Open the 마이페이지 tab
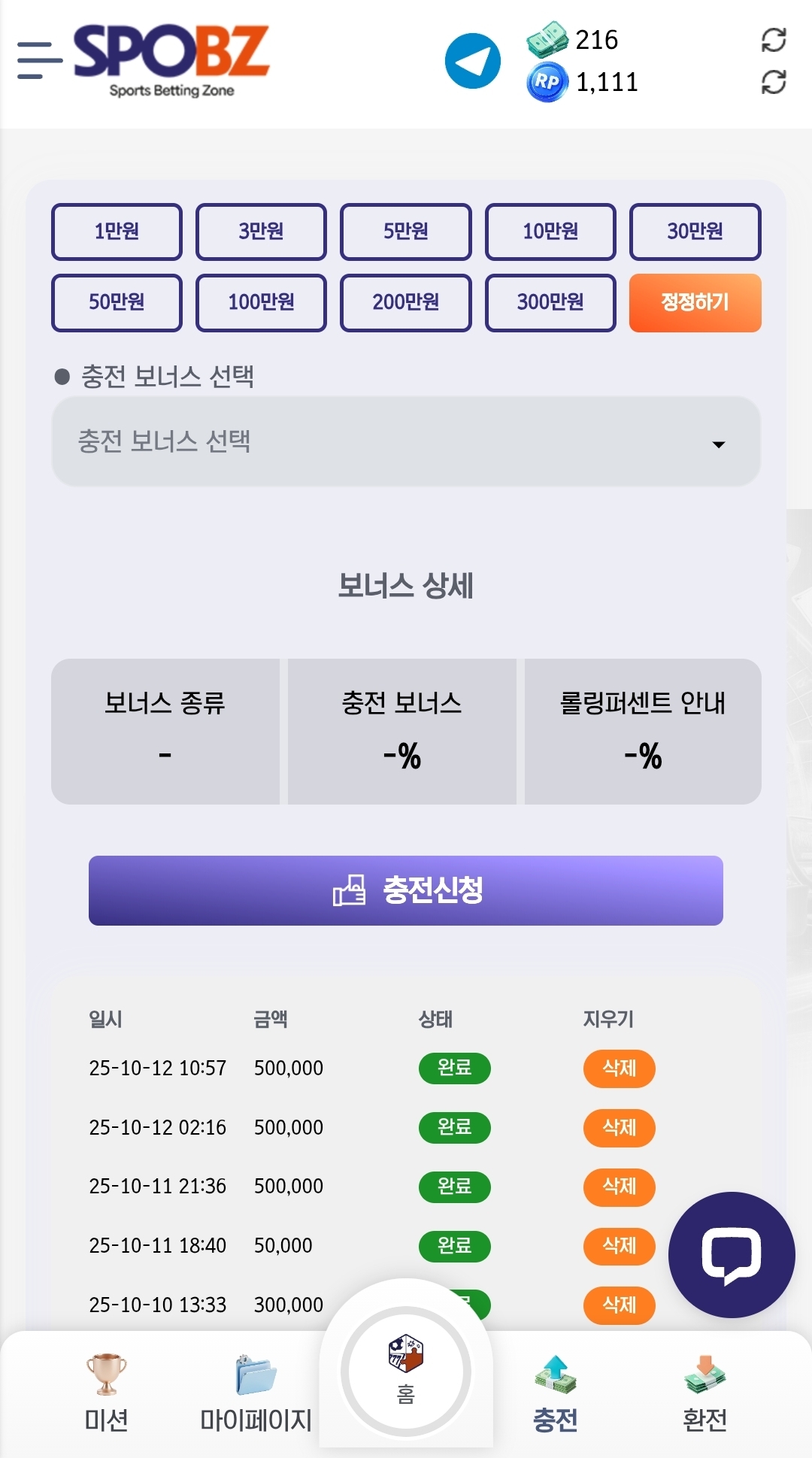 (x=256, y=1393)
